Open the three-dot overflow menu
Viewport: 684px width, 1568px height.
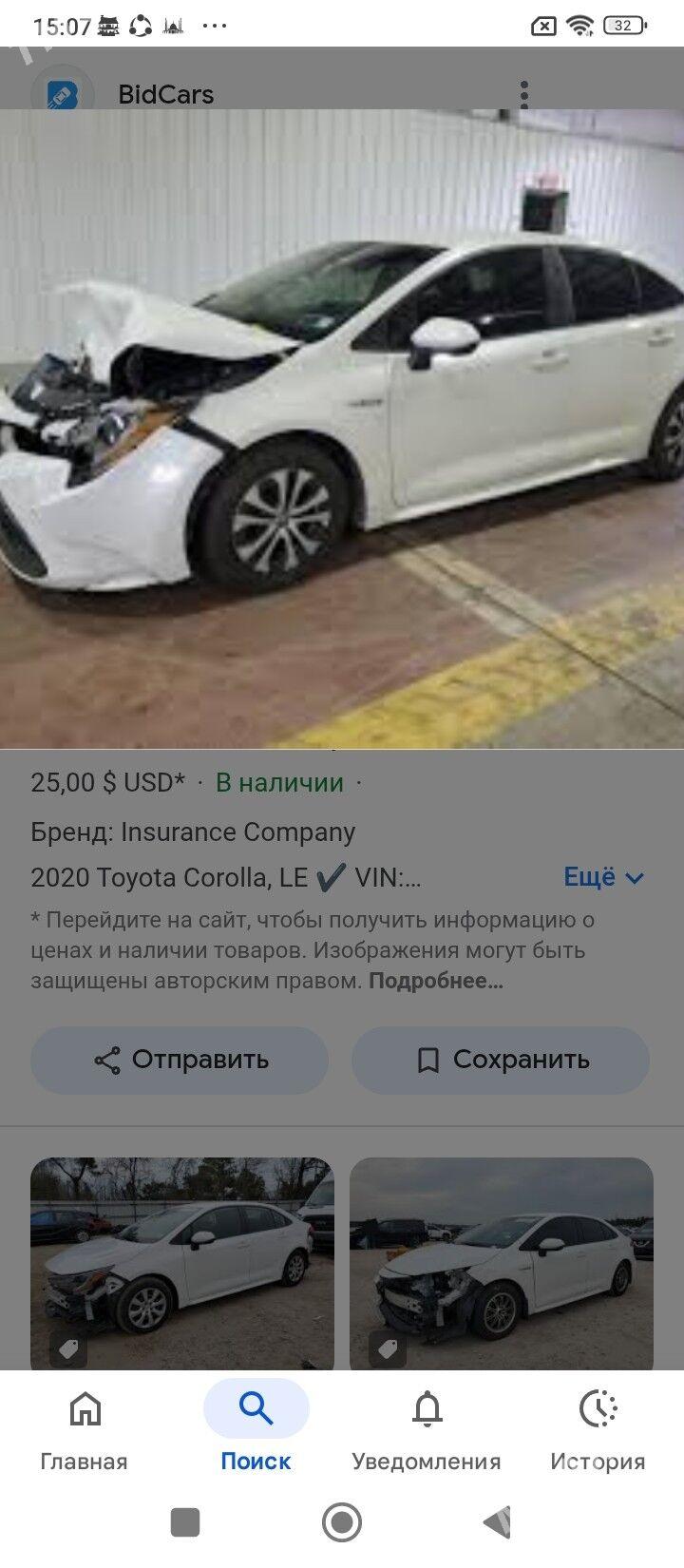[x=524, y=93]
